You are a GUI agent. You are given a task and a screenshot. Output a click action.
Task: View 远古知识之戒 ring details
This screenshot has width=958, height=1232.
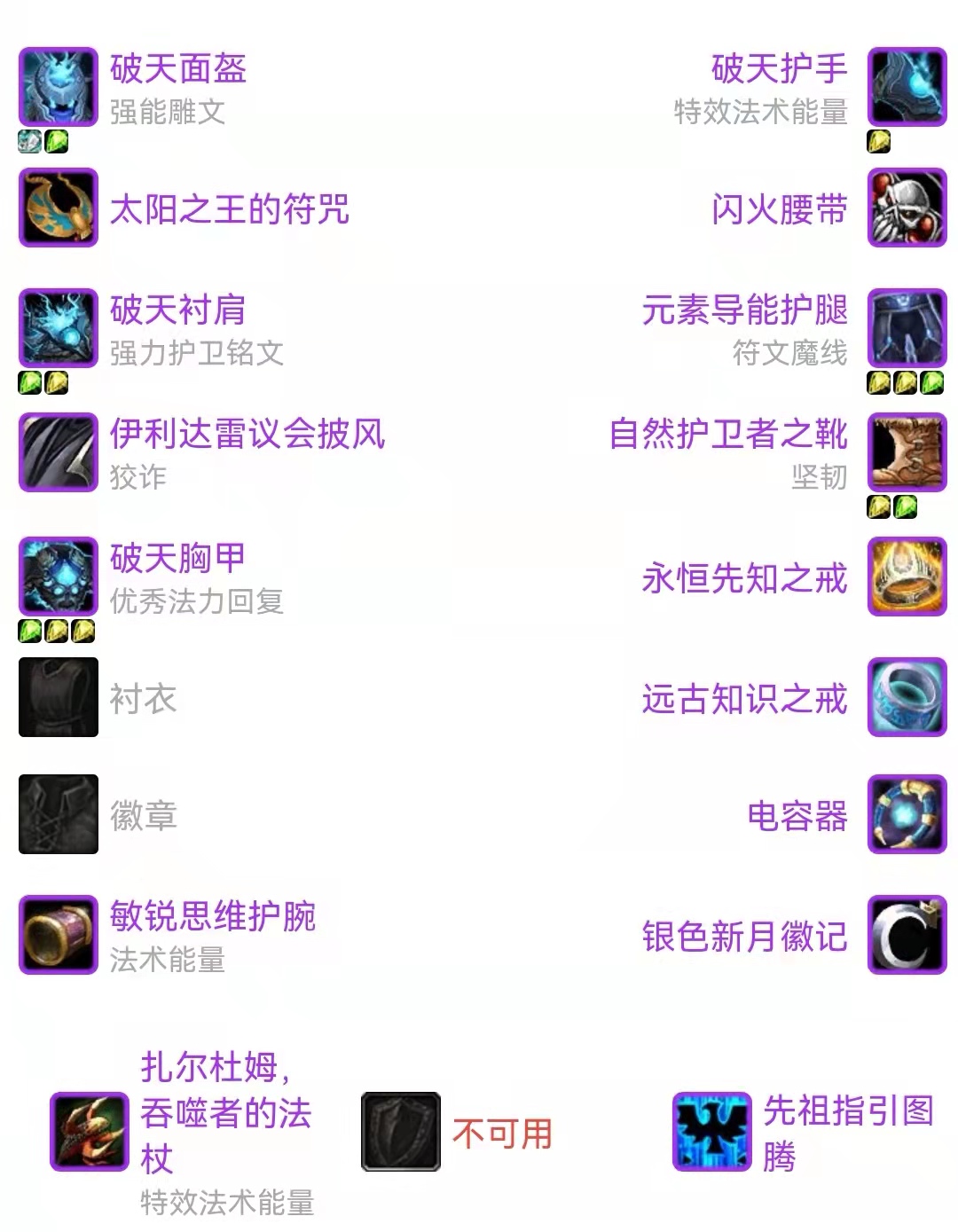click(907, 697)
